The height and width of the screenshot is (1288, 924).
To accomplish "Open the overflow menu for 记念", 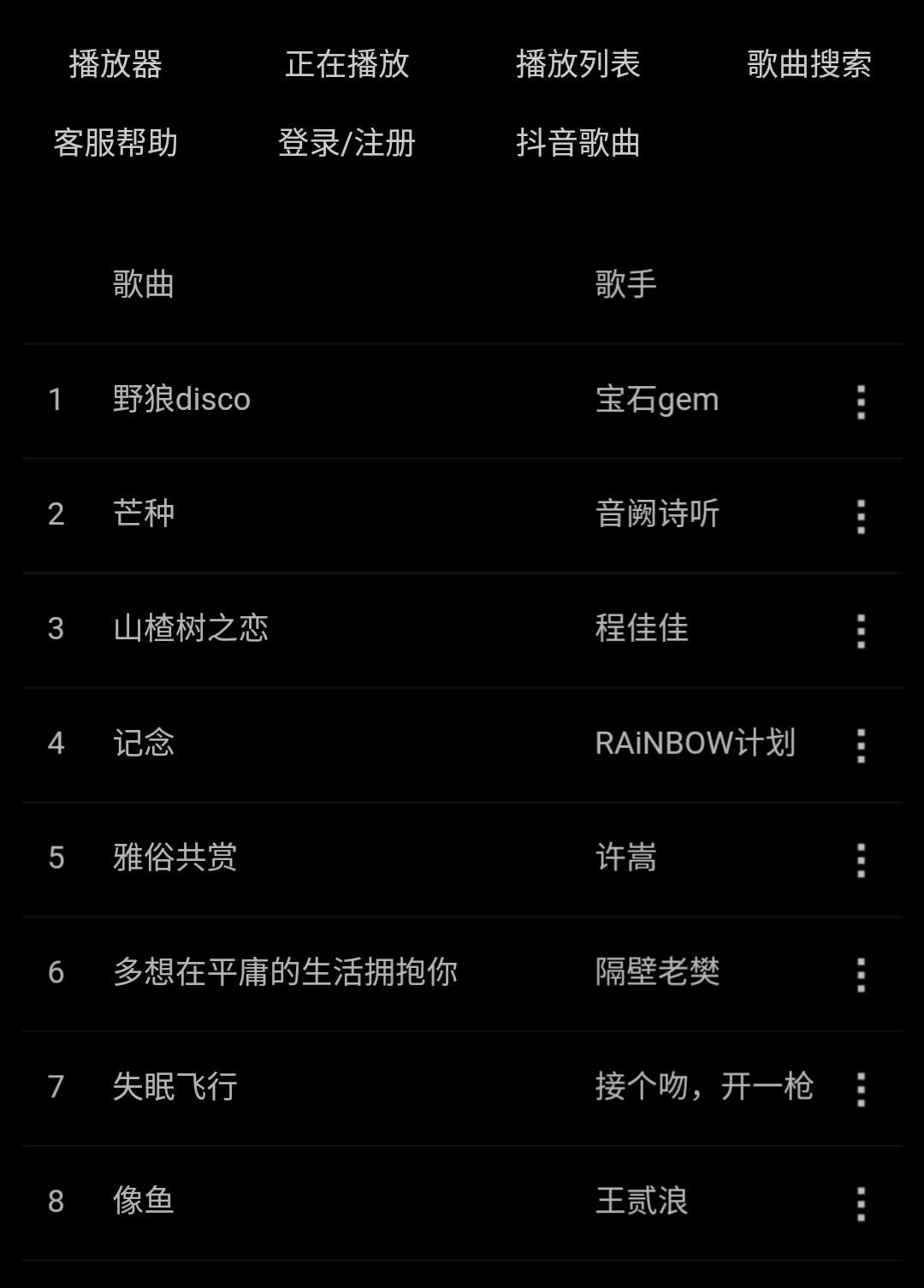I will tap(861, 745).
